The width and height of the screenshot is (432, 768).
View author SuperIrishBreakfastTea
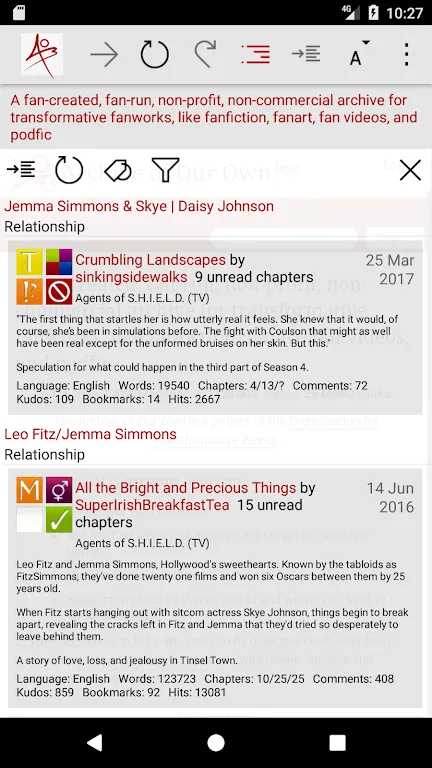tap(152, 505)
